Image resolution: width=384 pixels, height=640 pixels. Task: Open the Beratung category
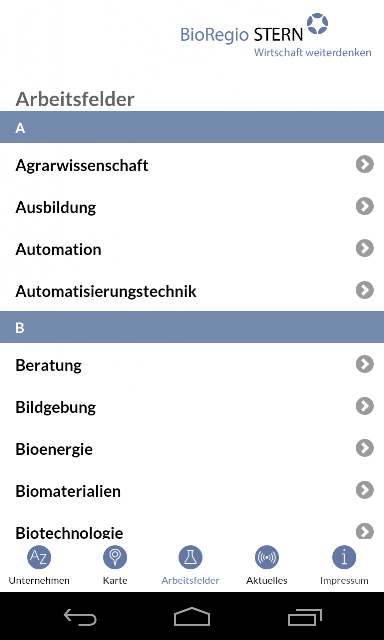(192, 364)
